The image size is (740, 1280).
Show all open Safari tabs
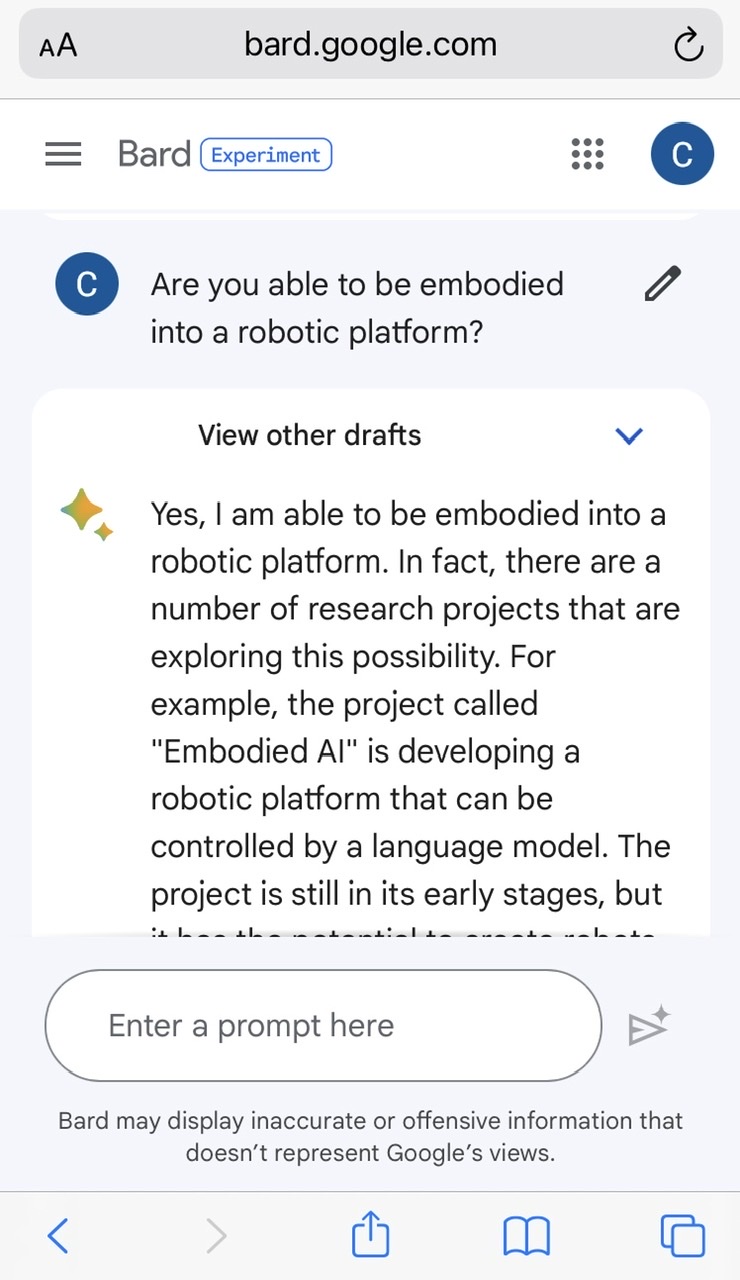pos(682,1237)
